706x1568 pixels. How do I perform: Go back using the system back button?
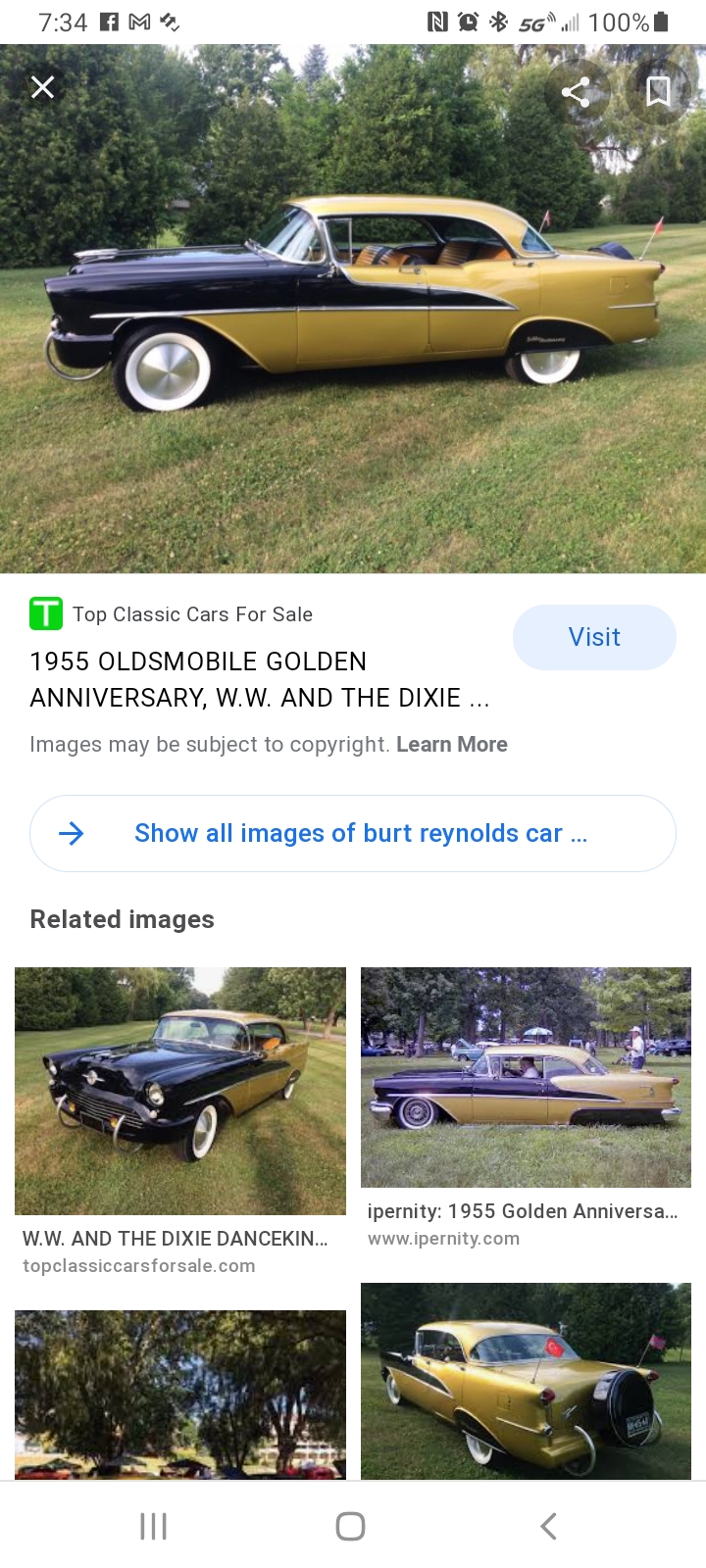pos(548,1526)
